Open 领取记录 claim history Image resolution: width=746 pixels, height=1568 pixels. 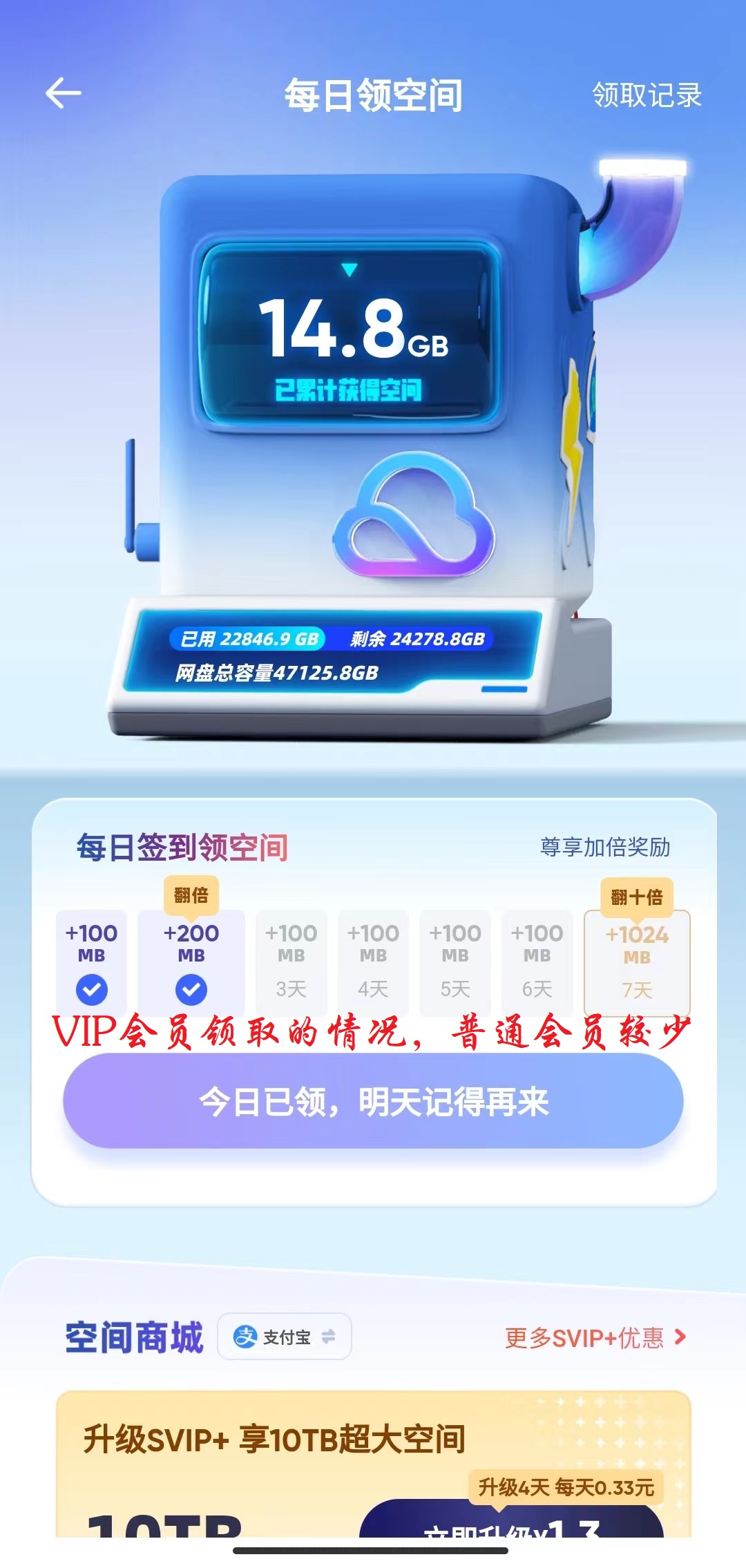(647, 95)
